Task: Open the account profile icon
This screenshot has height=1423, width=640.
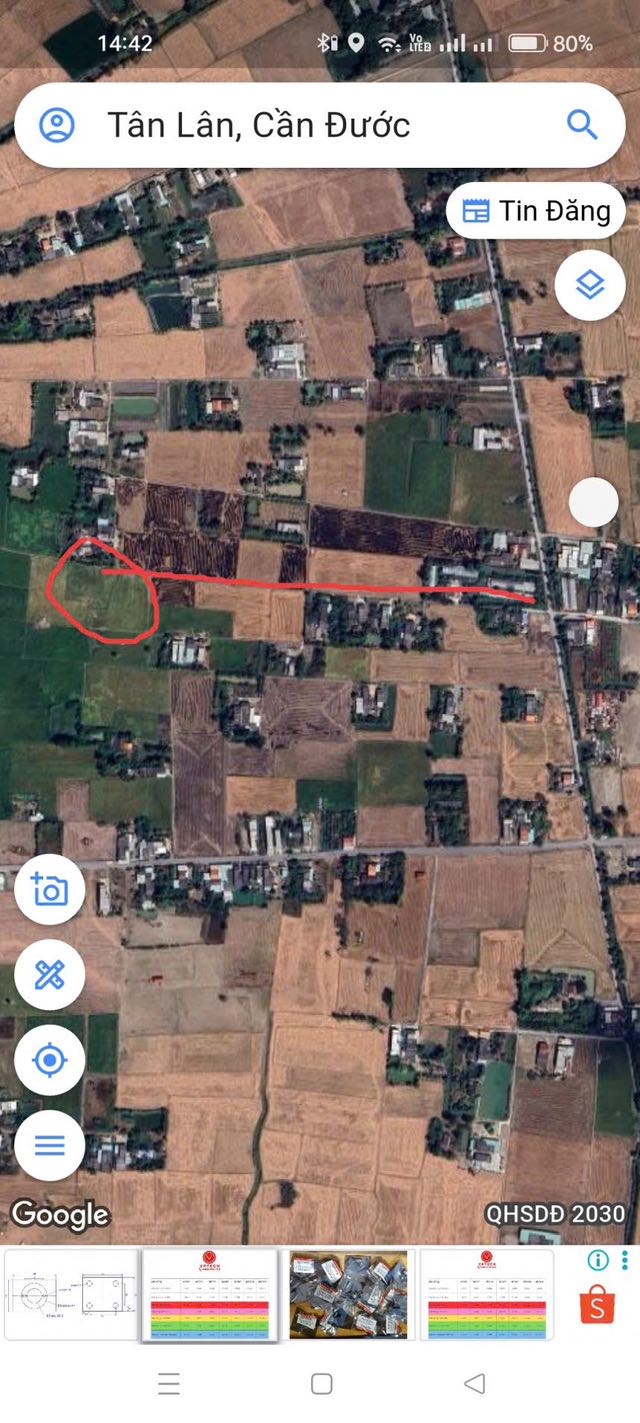Action: (x=57, y=125)
